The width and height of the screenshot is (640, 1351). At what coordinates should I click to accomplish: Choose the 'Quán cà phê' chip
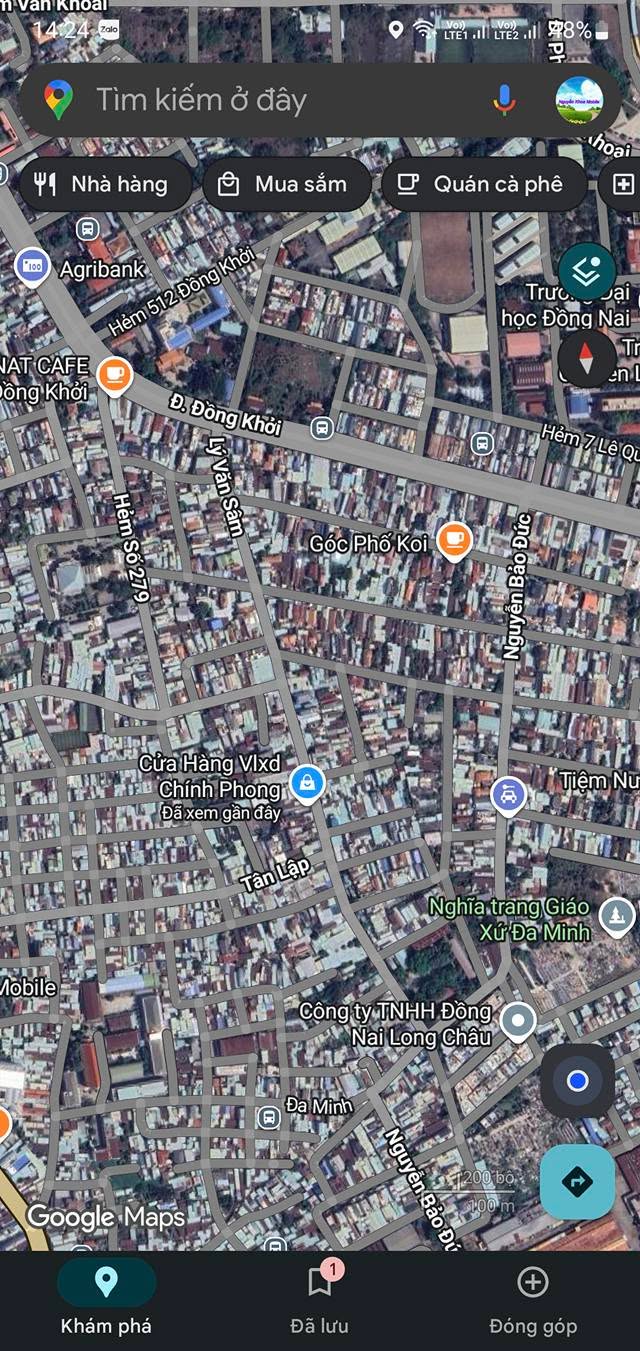coord(485,184)
